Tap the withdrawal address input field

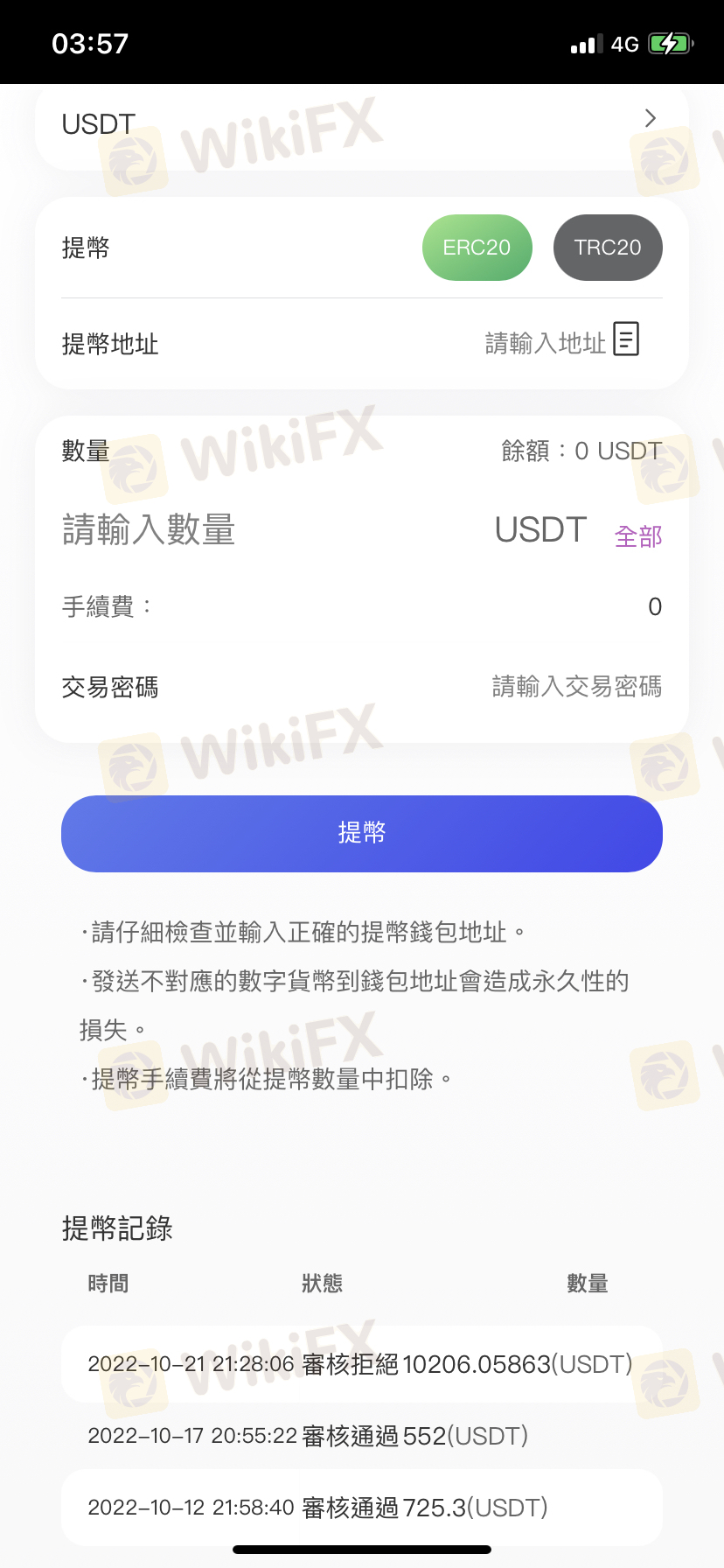[545, 343]
